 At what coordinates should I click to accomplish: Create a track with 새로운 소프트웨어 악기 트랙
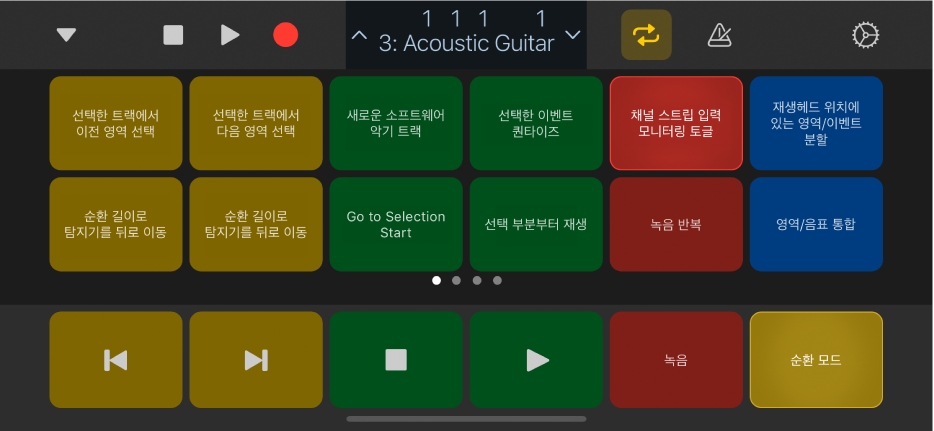point(396,123)
